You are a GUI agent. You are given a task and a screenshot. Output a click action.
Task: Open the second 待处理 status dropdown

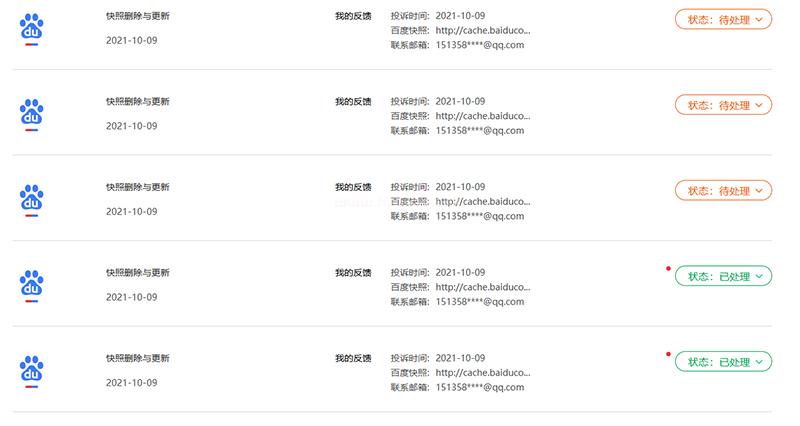tap(723, 105)
